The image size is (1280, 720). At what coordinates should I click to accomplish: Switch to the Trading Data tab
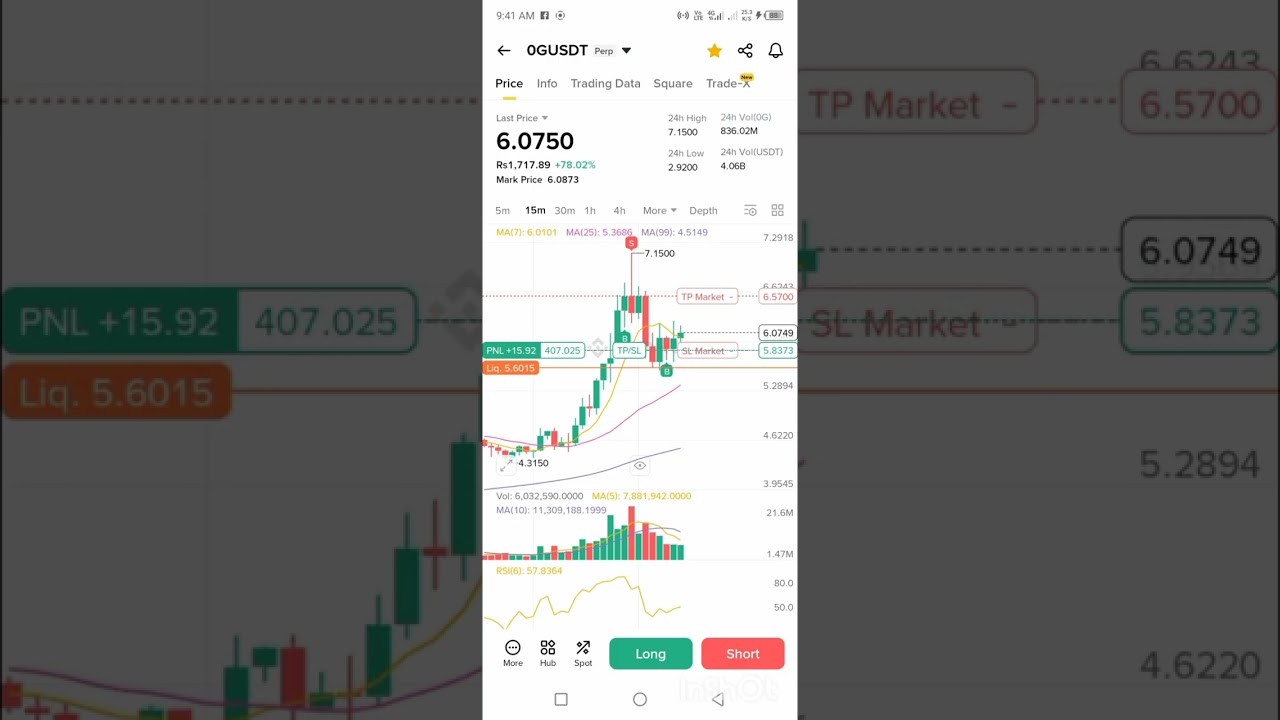pos(605,84)
